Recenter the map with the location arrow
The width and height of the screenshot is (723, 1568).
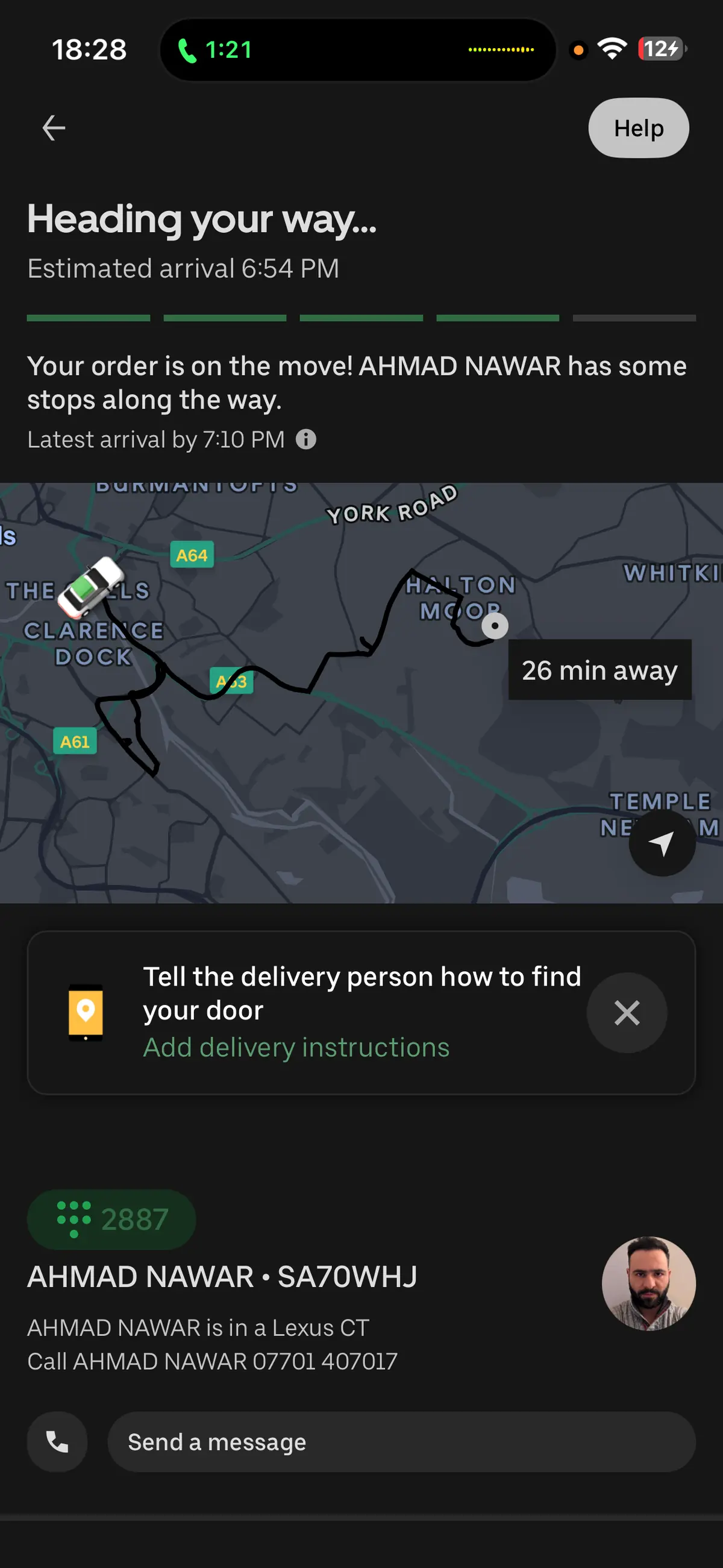click(662, 843)
